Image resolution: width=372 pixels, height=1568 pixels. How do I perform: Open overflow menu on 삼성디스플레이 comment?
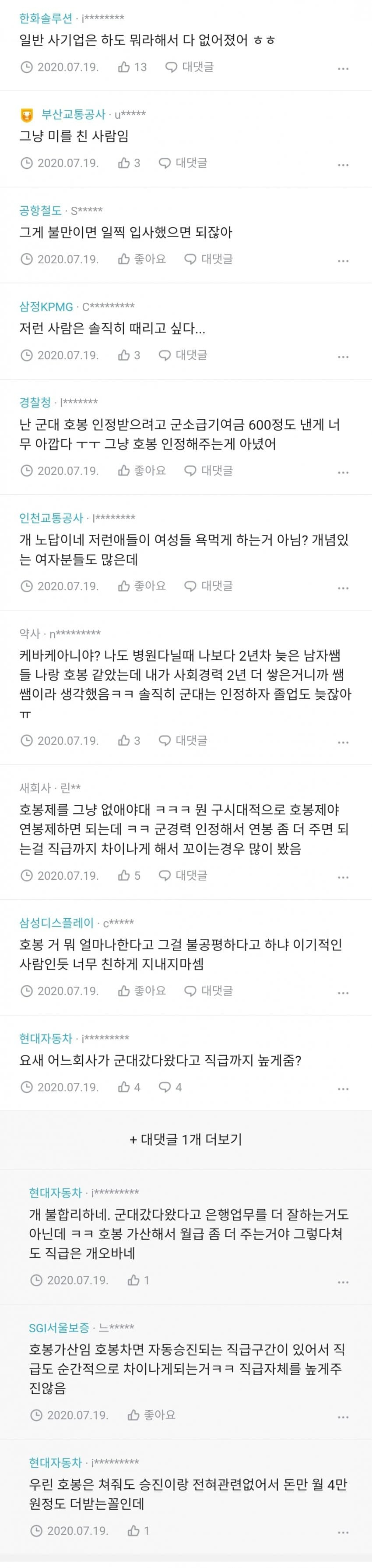(x=343, y=993)
